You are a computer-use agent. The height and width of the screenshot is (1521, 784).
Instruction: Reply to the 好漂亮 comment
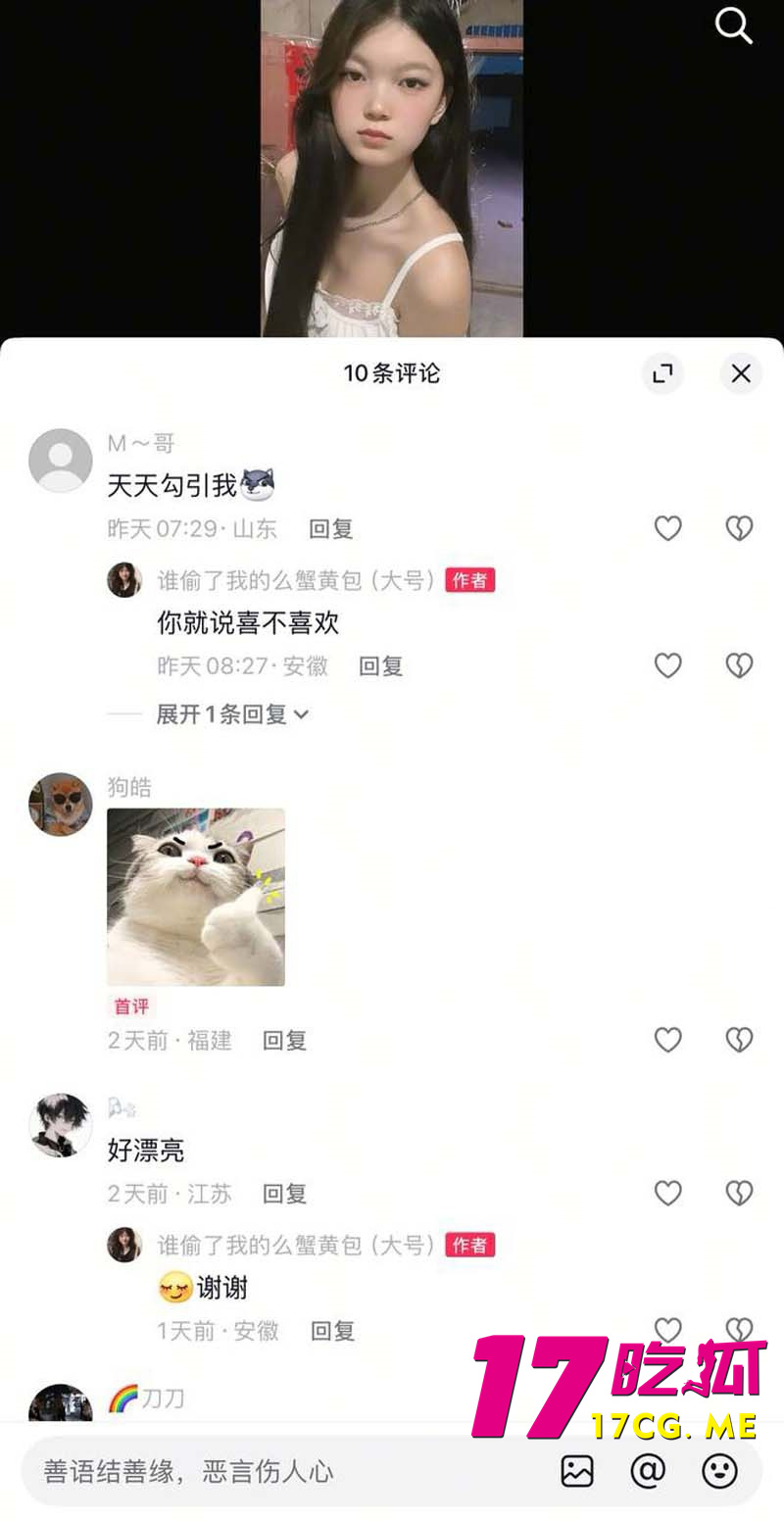pyautogui.click(x=284, y=1194)
